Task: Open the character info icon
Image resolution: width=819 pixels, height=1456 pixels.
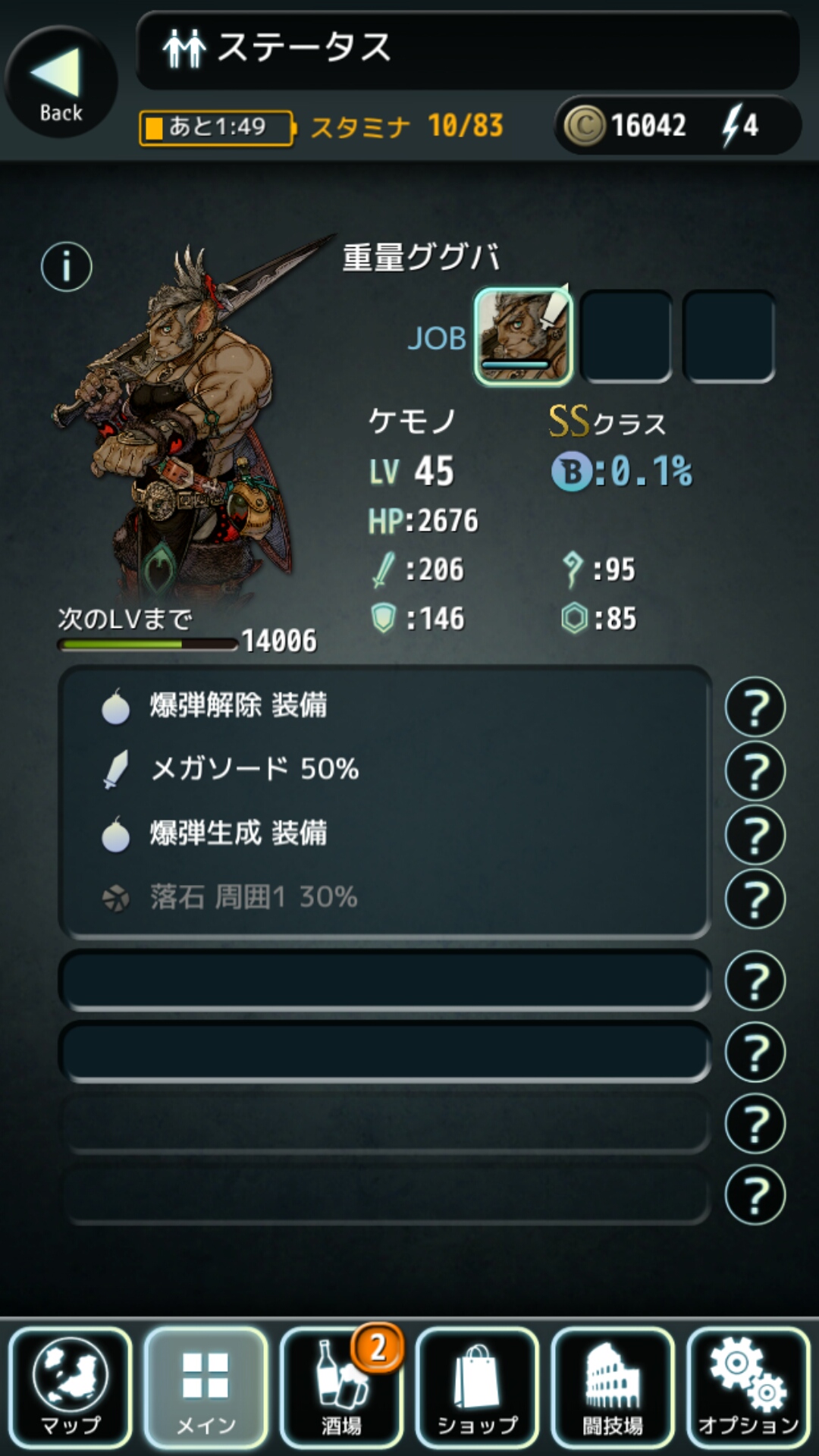Action: click(67, 267)
